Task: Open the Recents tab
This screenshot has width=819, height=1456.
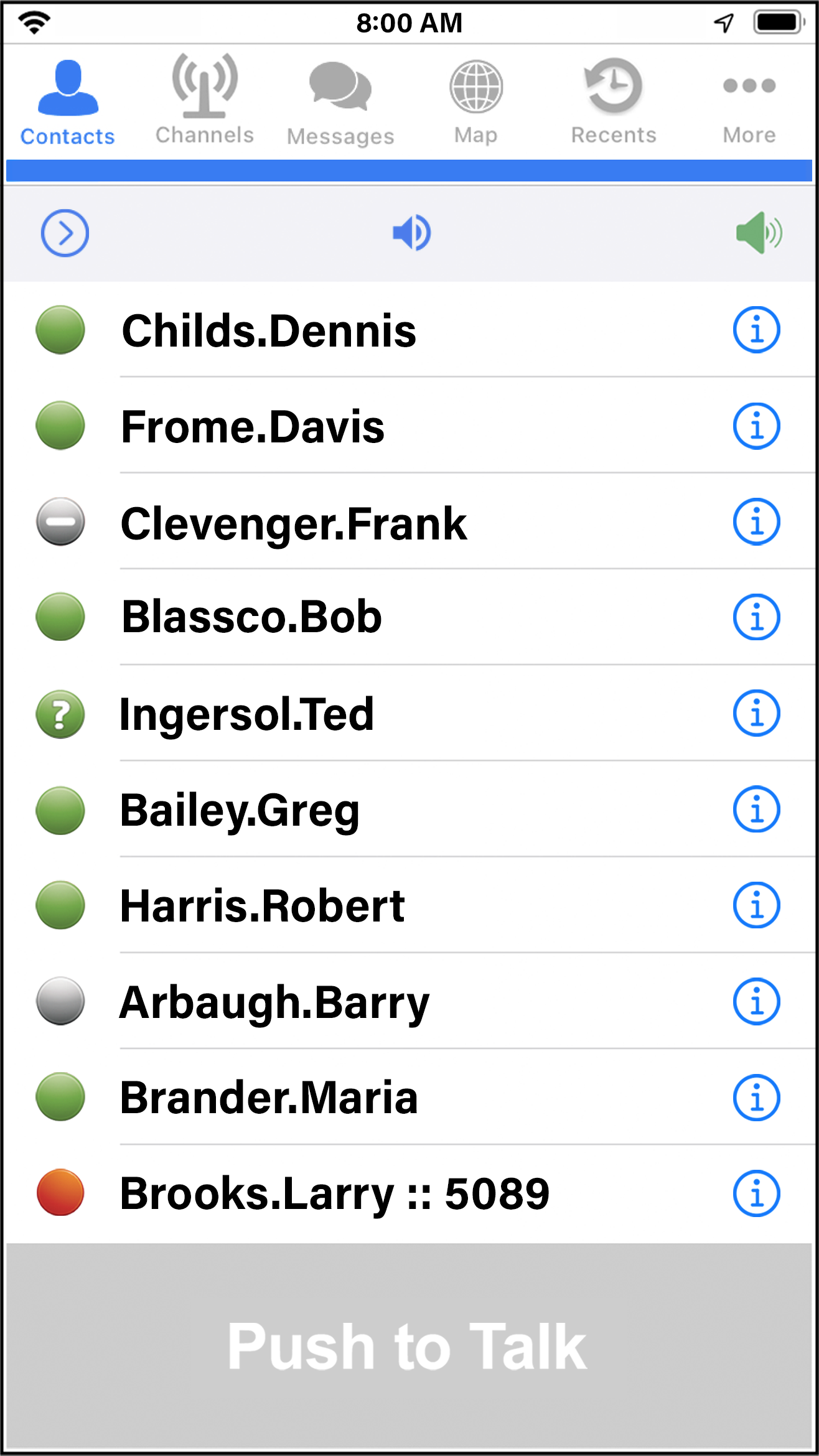Action: pos(614,101)
